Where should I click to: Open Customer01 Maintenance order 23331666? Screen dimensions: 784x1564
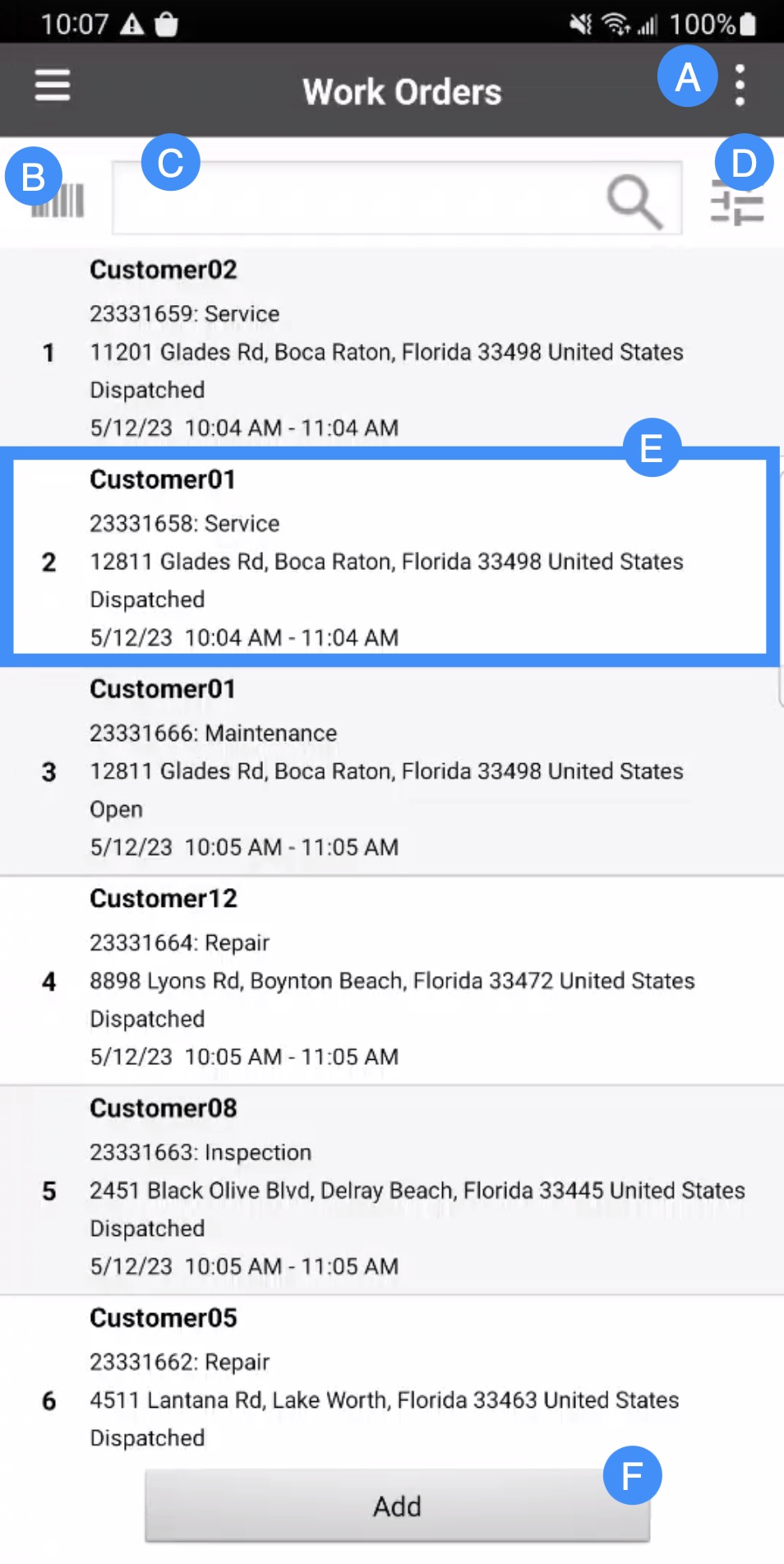[386, 770]
